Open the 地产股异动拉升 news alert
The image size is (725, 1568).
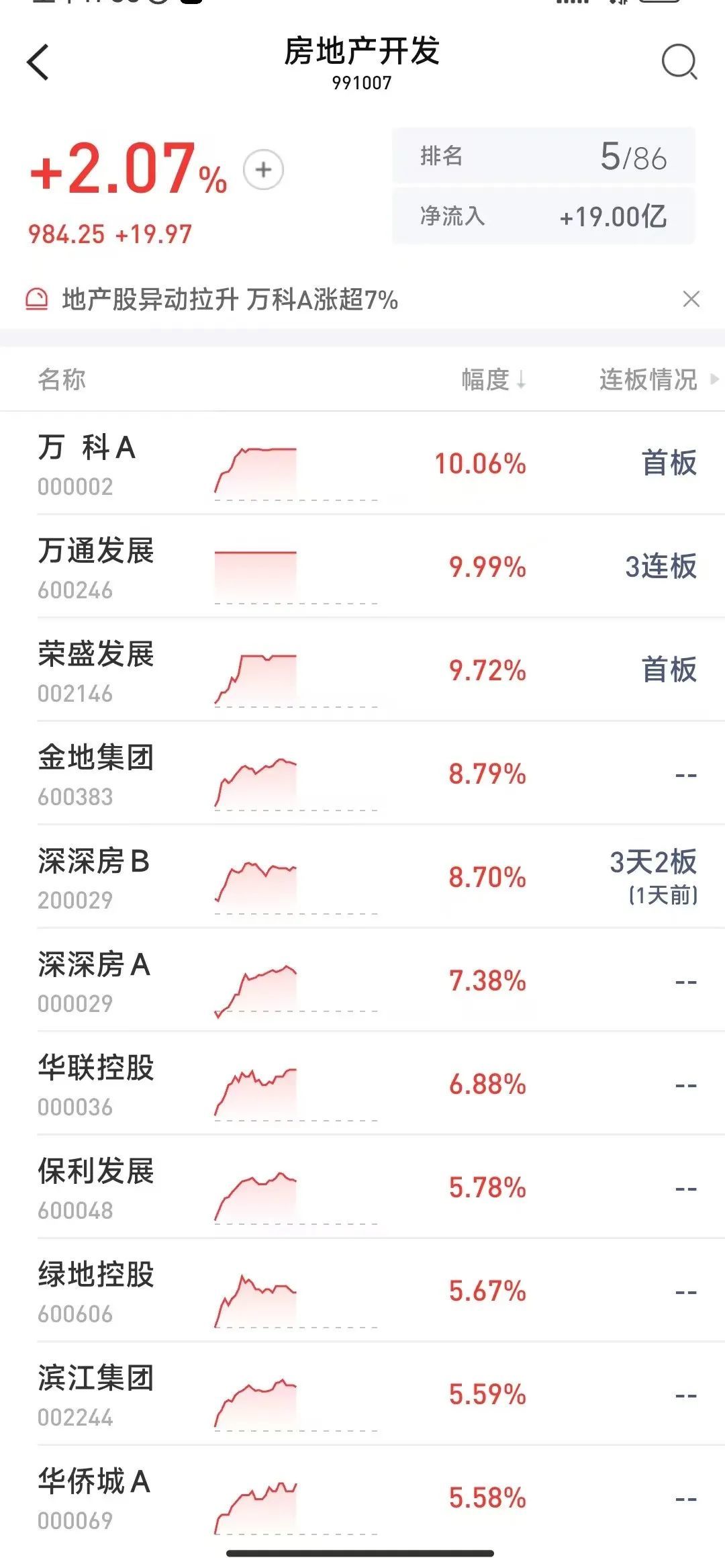click(x=230, y=299)
